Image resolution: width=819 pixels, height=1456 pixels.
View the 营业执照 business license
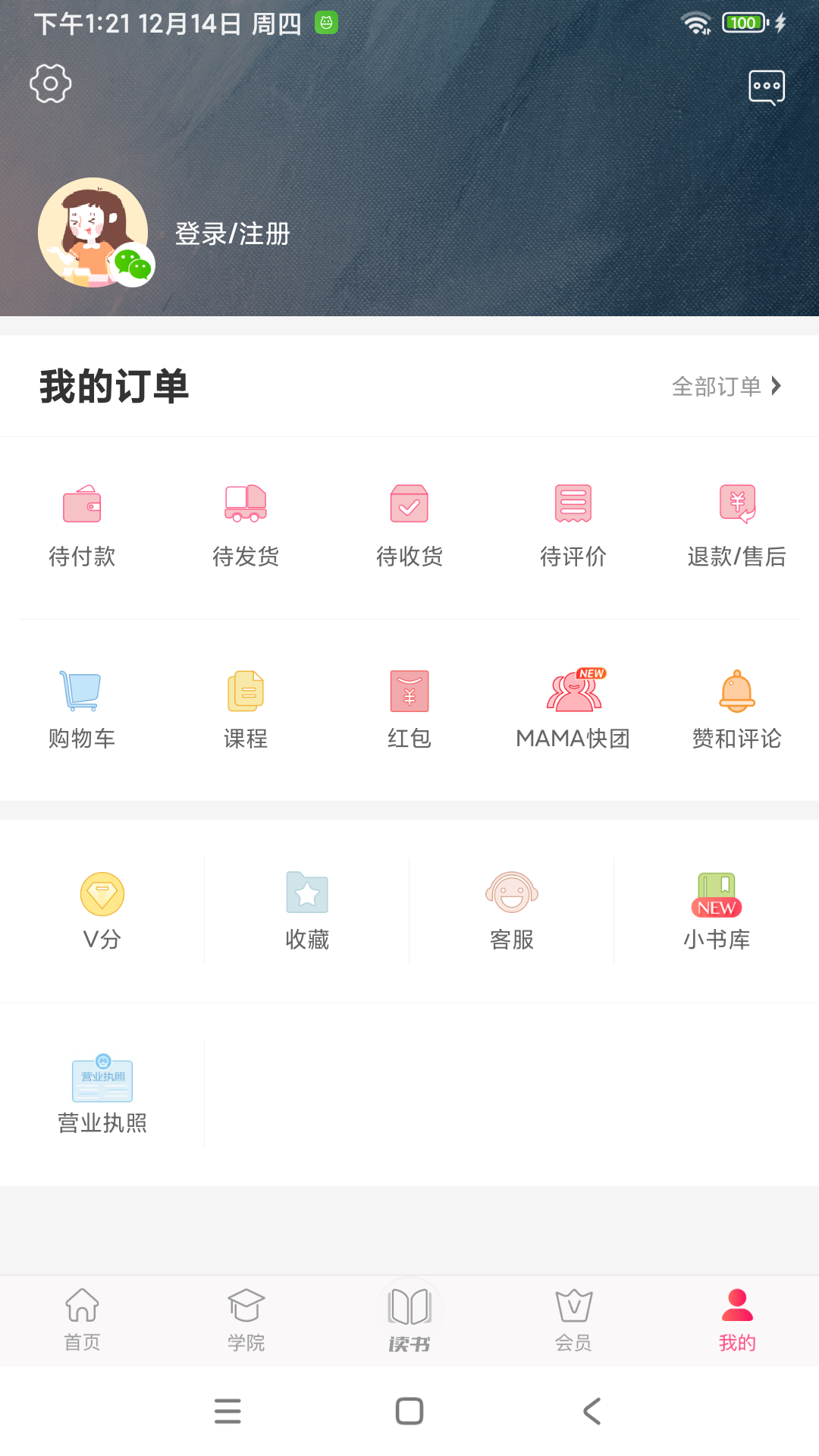pos(102,1092)
